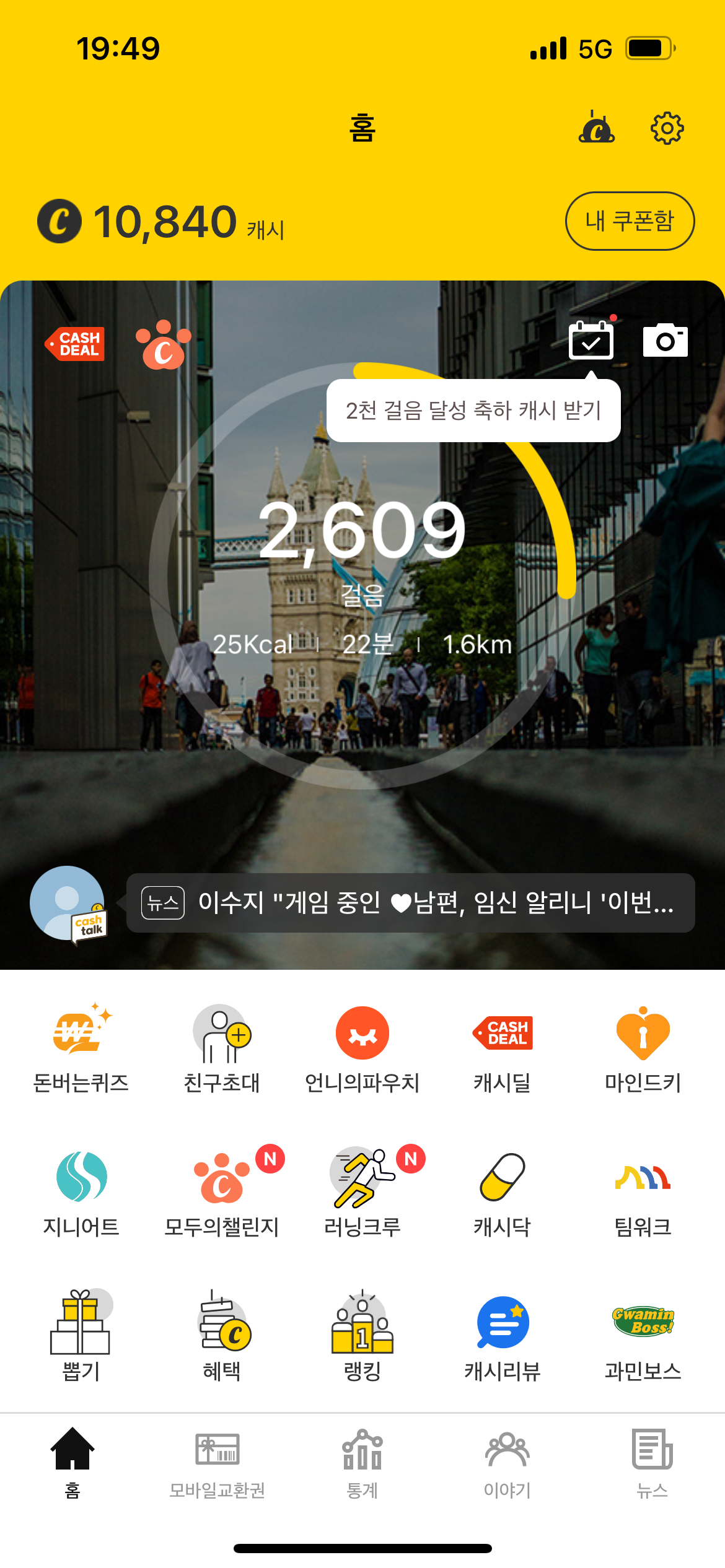This screenshot has width=725, height=1568.
Task: Open 랭킹 rankings
Action: tap(362, 1336)
